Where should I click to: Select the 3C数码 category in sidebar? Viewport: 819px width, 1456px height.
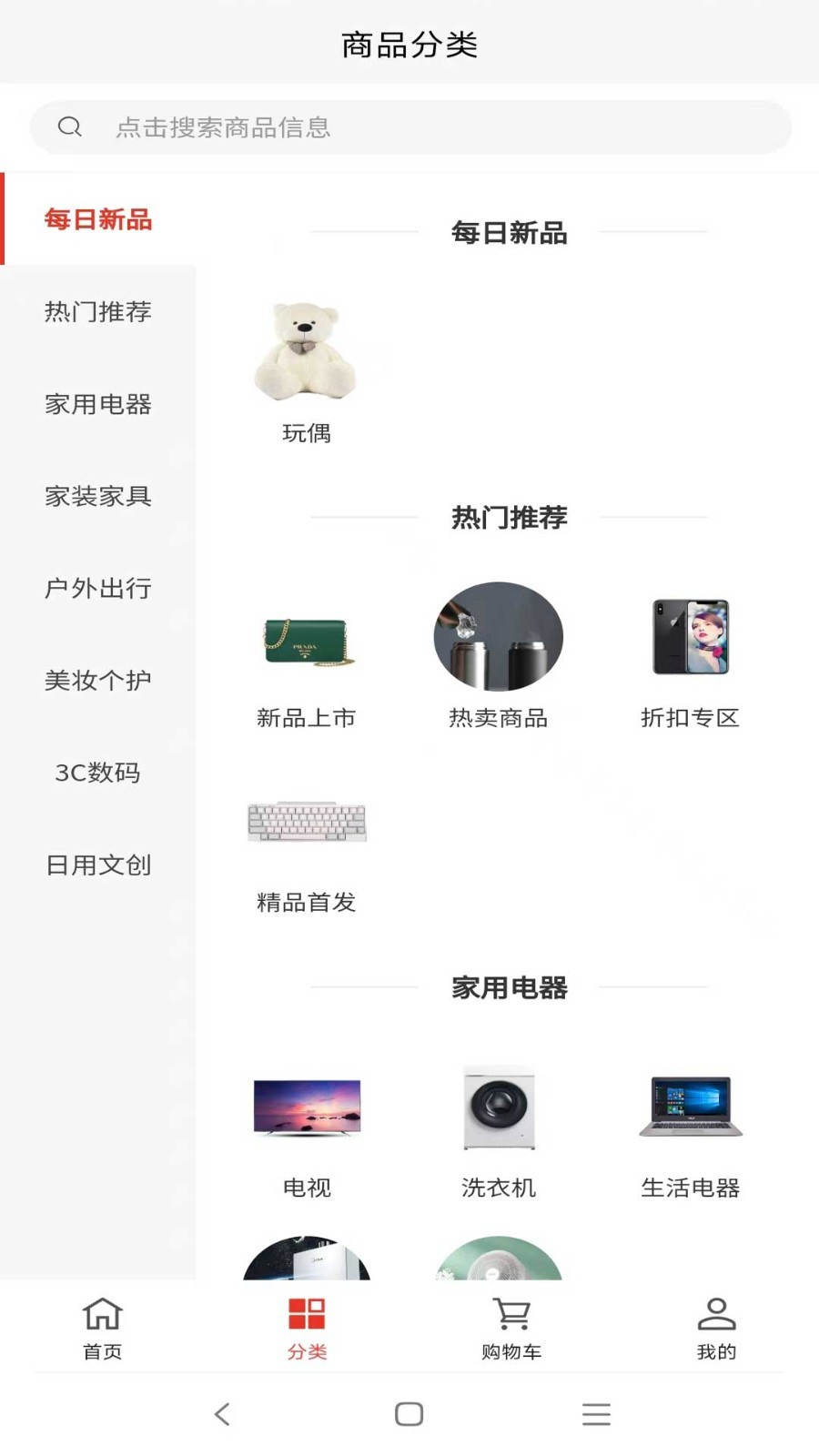[97, 773]
